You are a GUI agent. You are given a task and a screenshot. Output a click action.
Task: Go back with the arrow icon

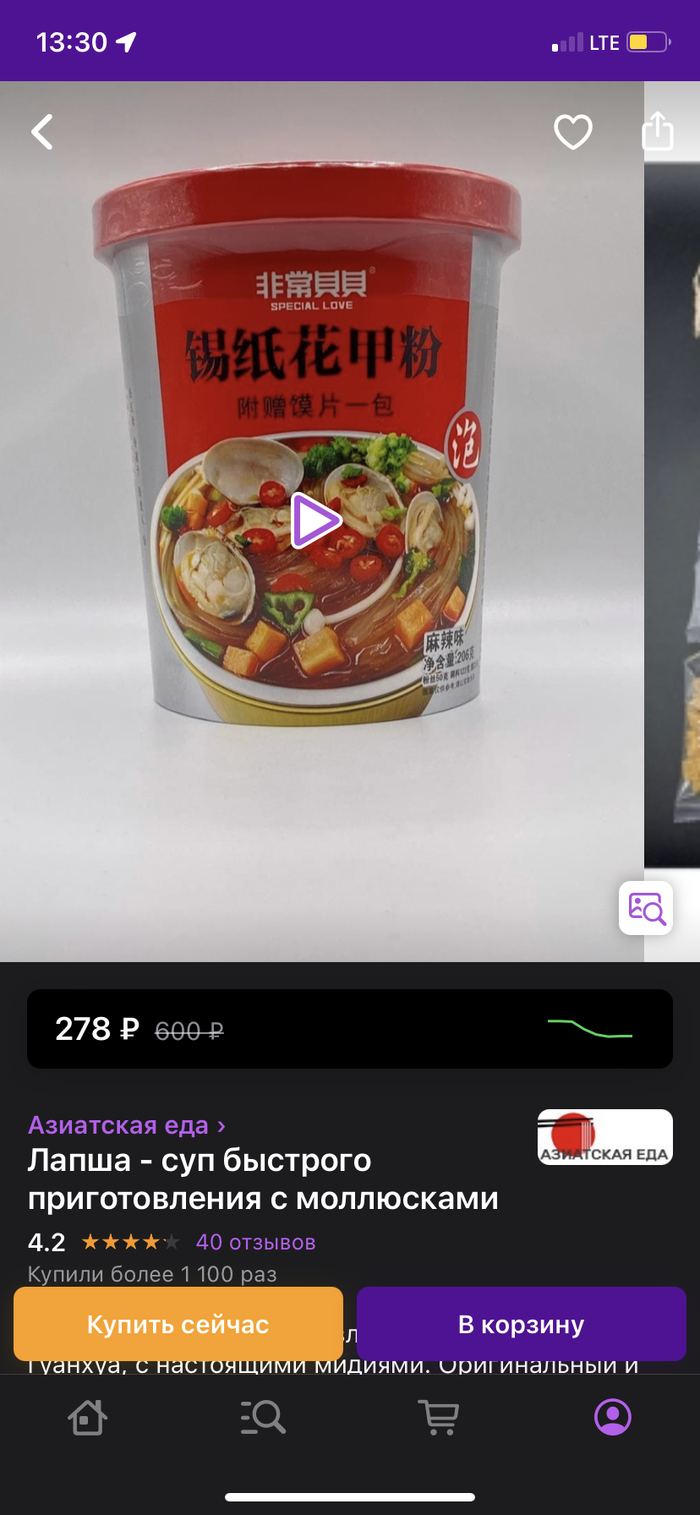tap(42, 132)
